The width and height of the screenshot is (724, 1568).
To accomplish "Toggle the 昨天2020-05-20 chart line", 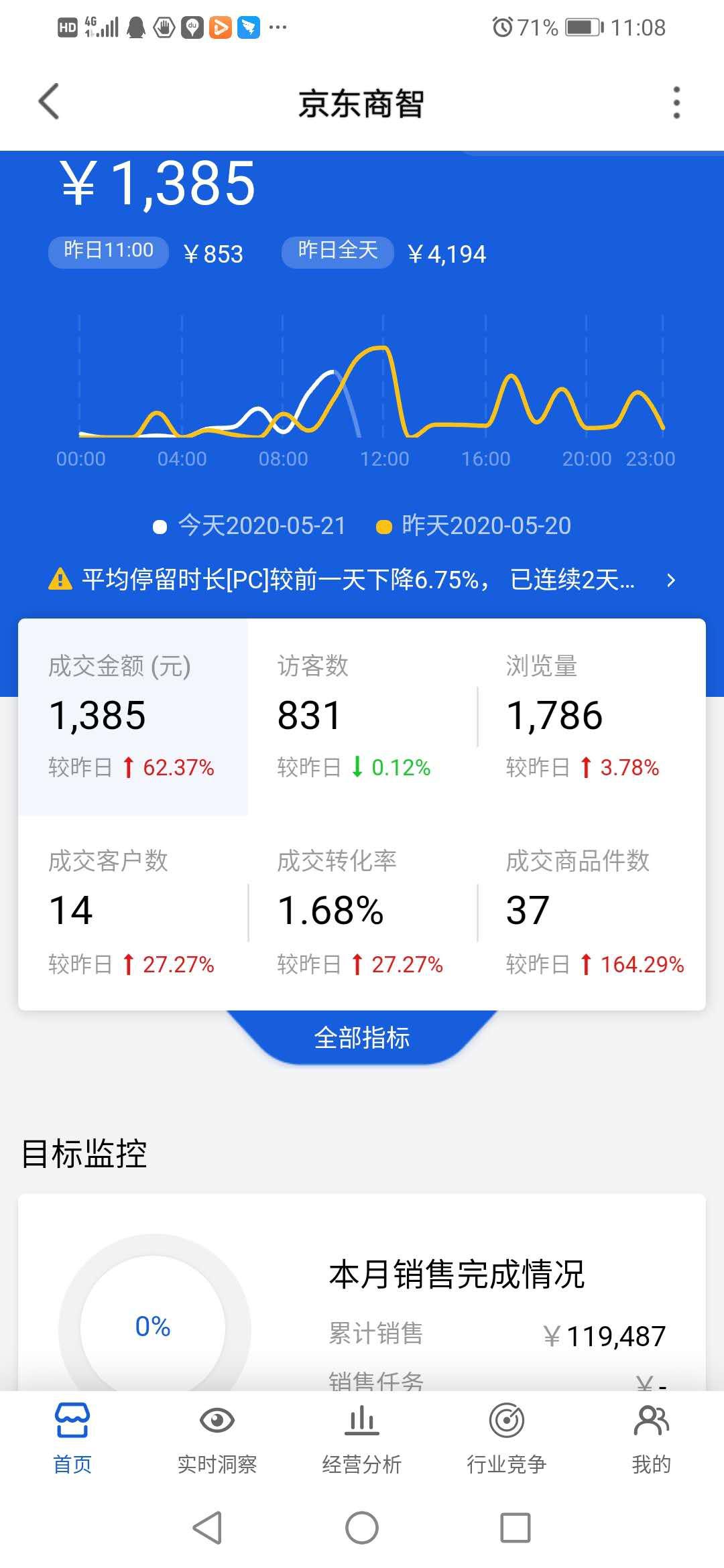I will pos(476,526).
